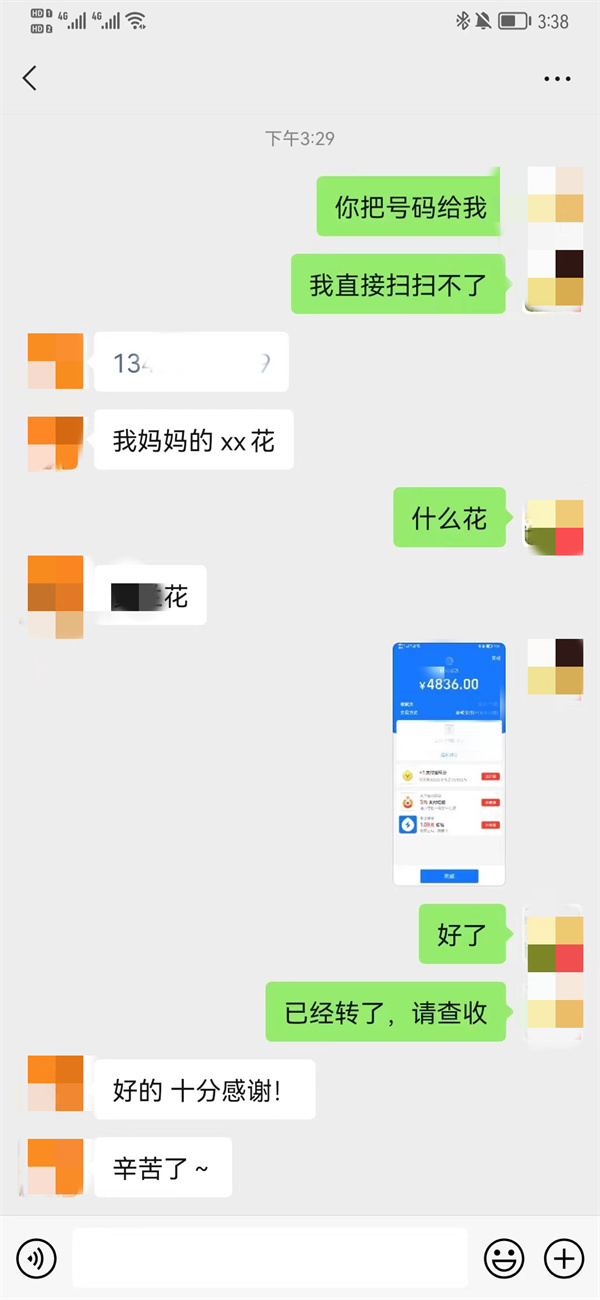Switch to voice message input
The height and width of the screenshot is (1300, 600).
coord(37,1257)
